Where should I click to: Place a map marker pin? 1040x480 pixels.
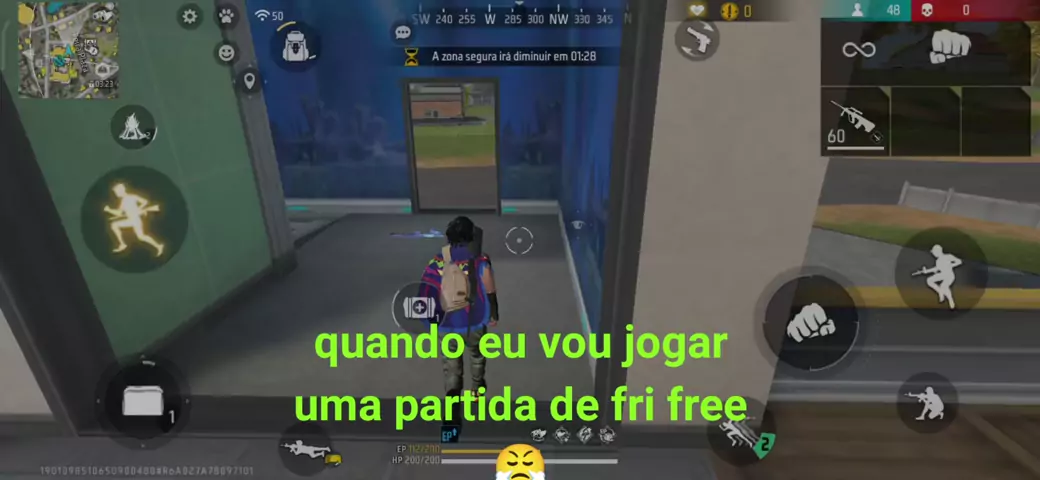point(249,81)
